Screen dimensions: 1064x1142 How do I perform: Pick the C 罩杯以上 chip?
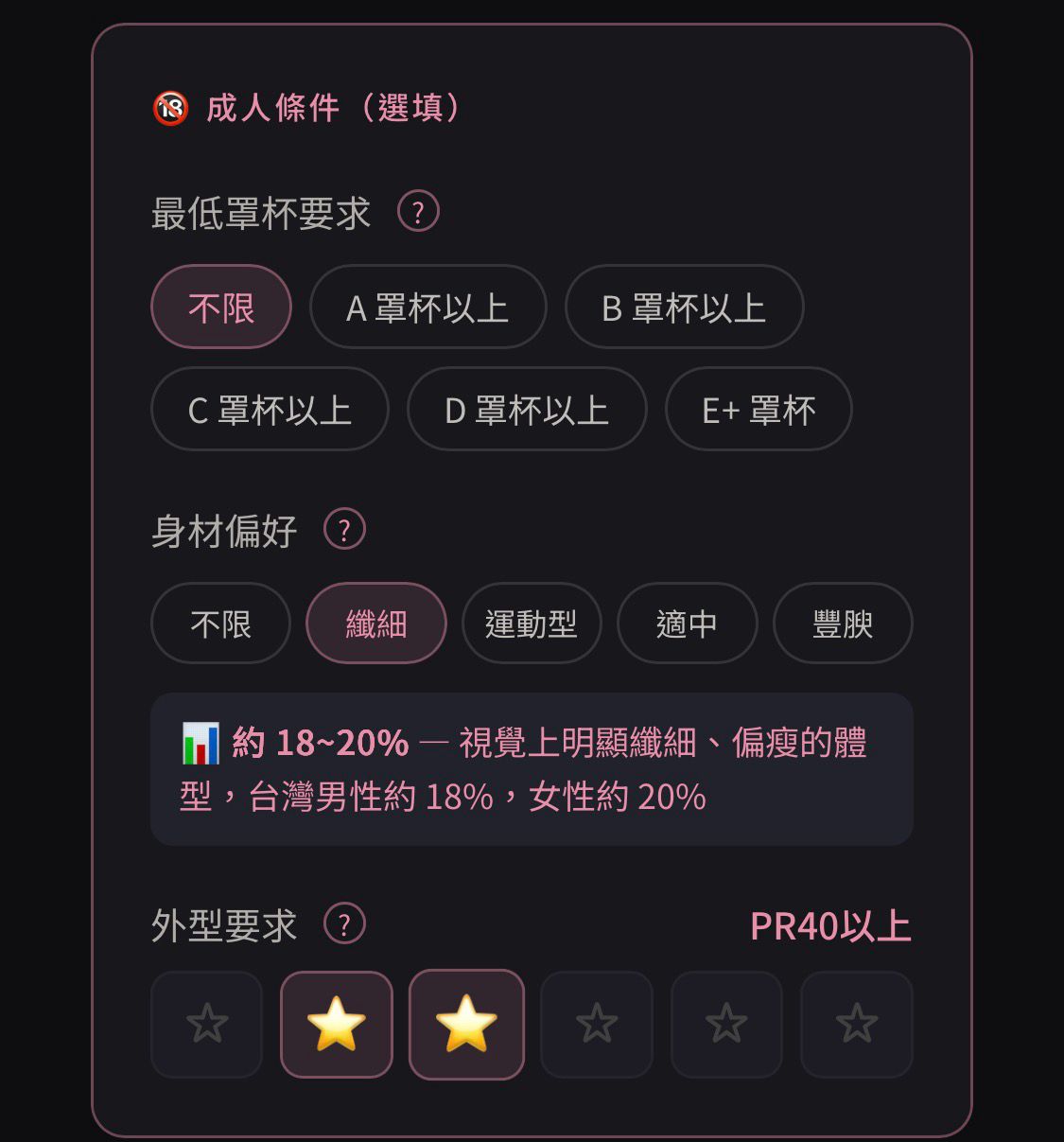point(270,410)
